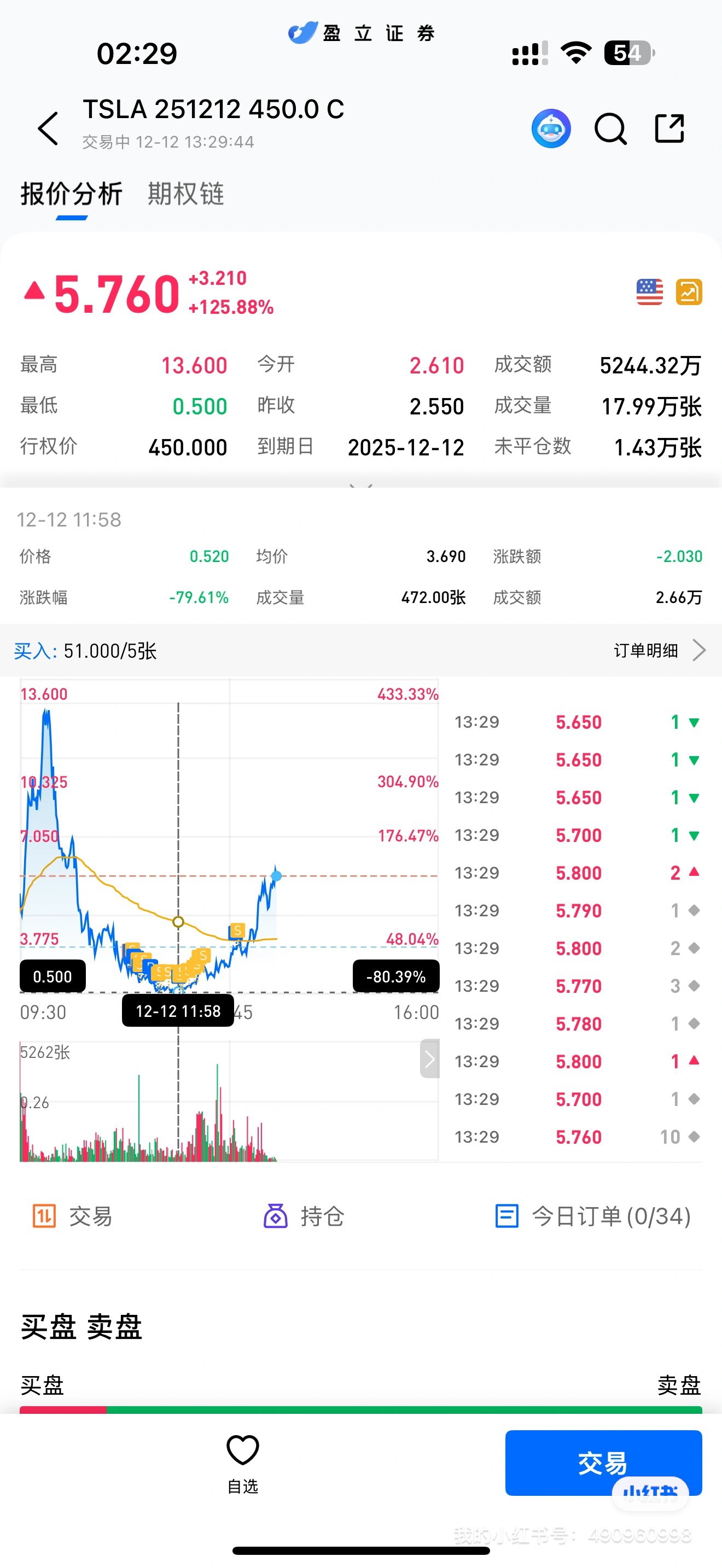Add to 自选 watchlist
This screenshot has width=722, height=1568.
tap(243, 1461)
